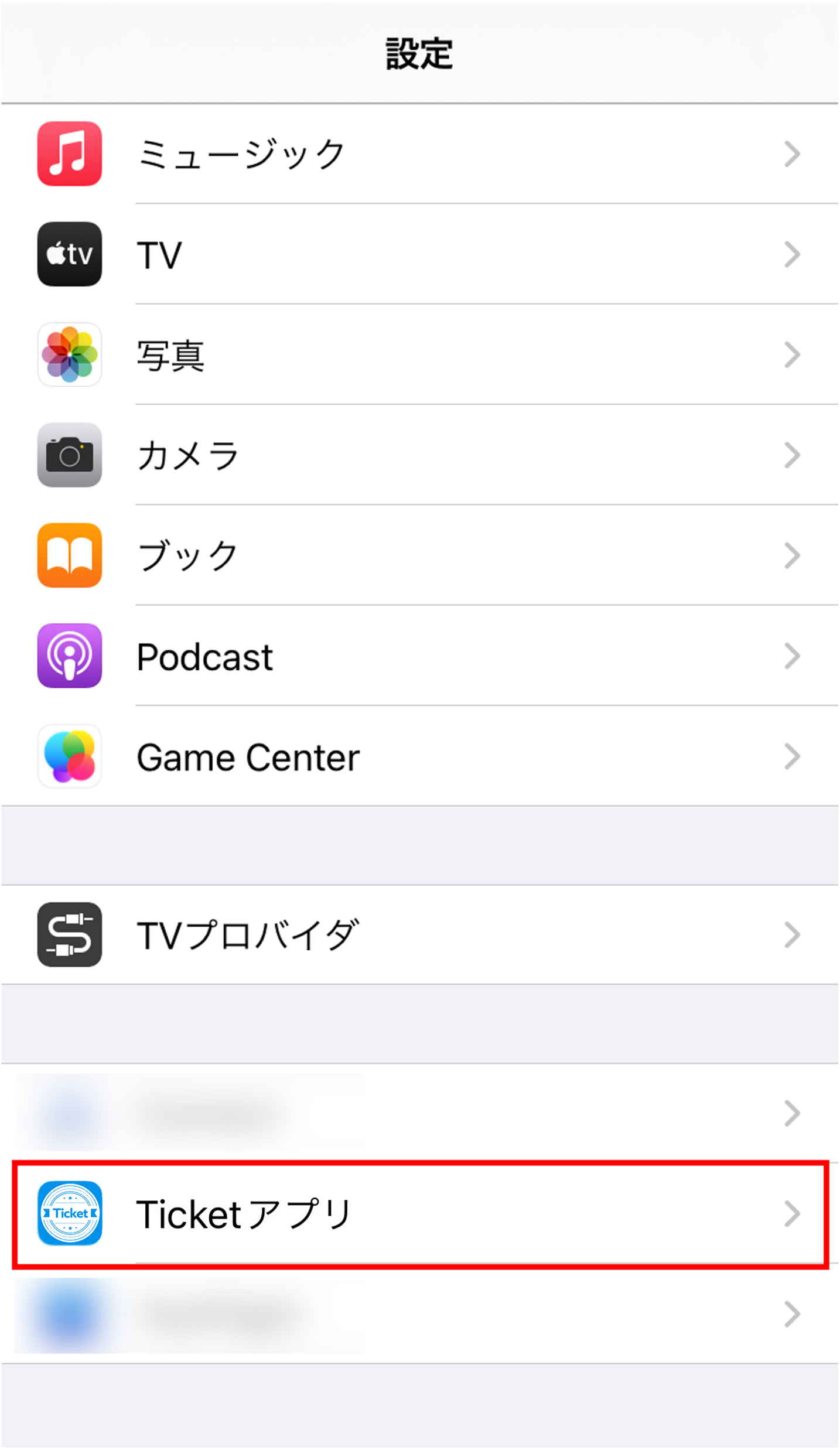The height and width of the screenshot is (1450, 840).
Task: Open ミュージック settings
Action: pos(420,154)
